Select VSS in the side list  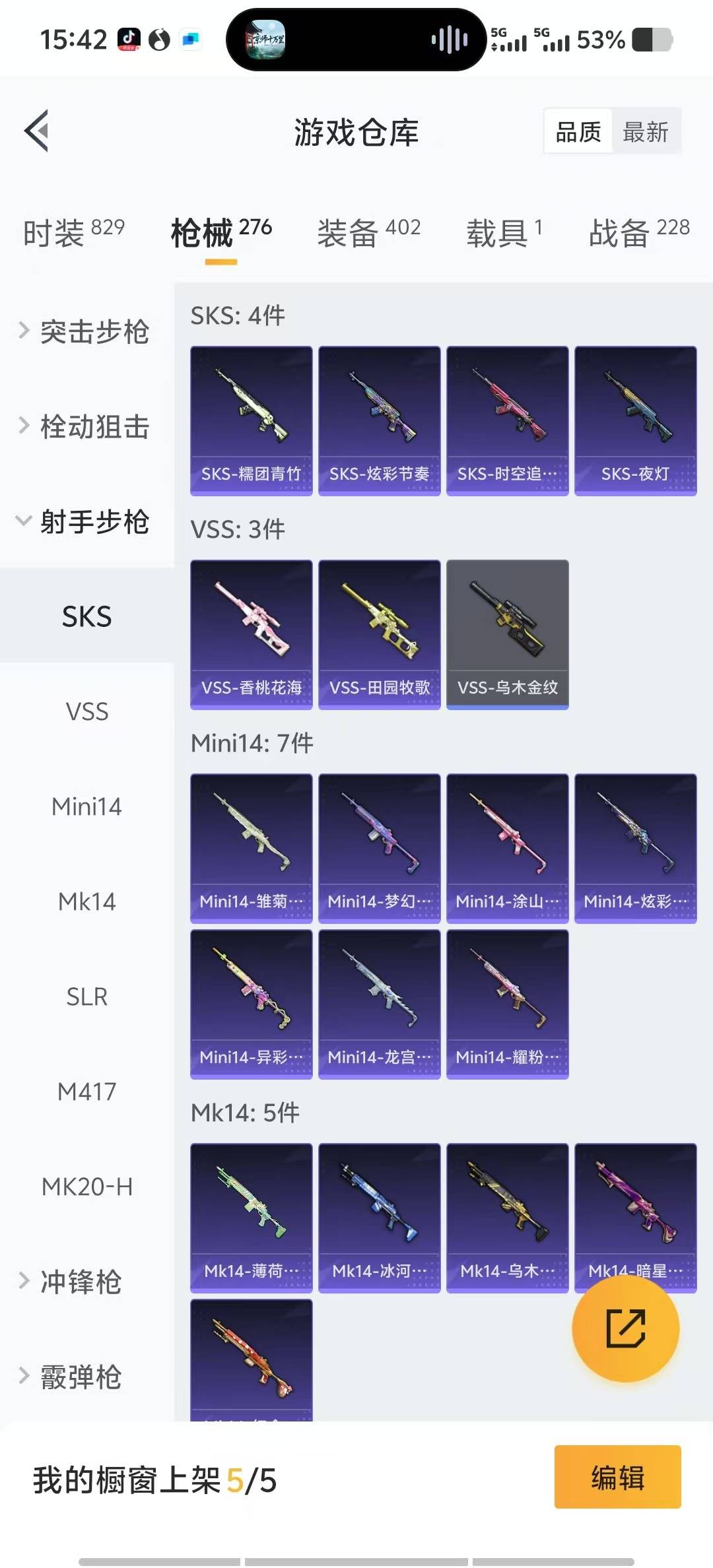[86, 711]
